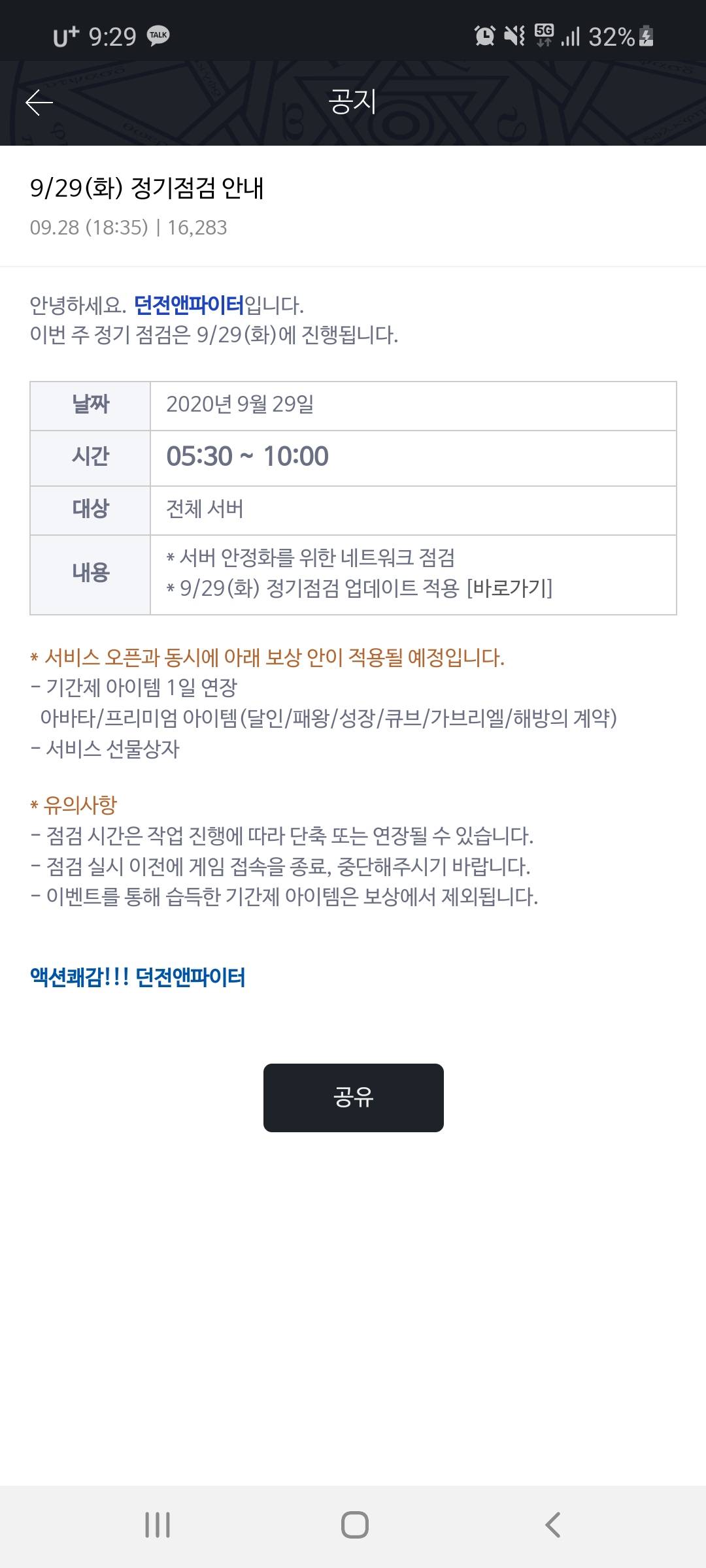Go back using the top-left arrow
The width and height of the screenshot is (706, 1568).
39,103
